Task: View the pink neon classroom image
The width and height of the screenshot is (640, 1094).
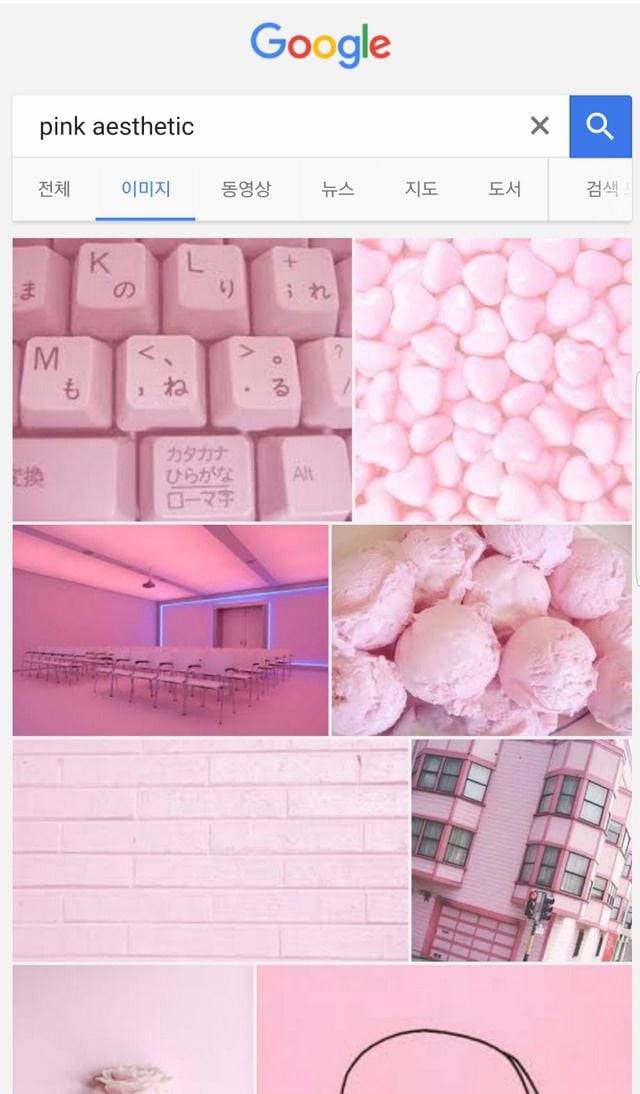Action: tap(170, 630)
